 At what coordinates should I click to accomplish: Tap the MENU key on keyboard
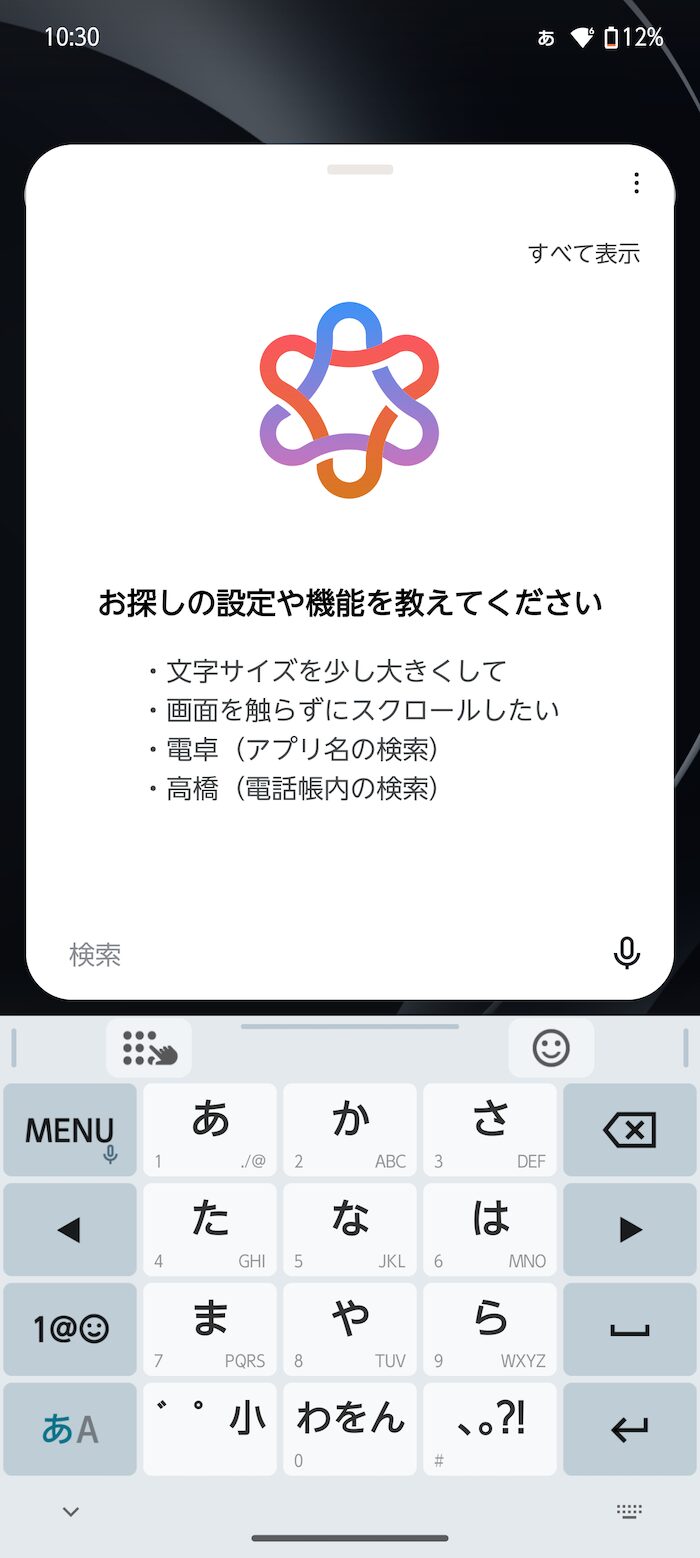tap(70, 1130)
